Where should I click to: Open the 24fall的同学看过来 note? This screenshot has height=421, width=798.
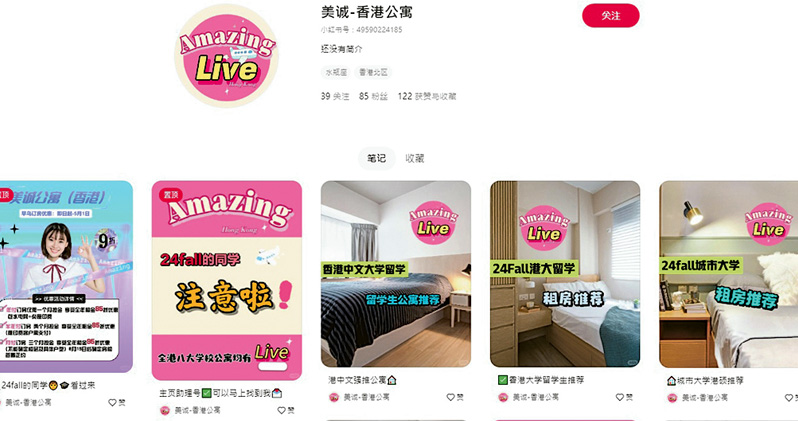tap(66, 277)
